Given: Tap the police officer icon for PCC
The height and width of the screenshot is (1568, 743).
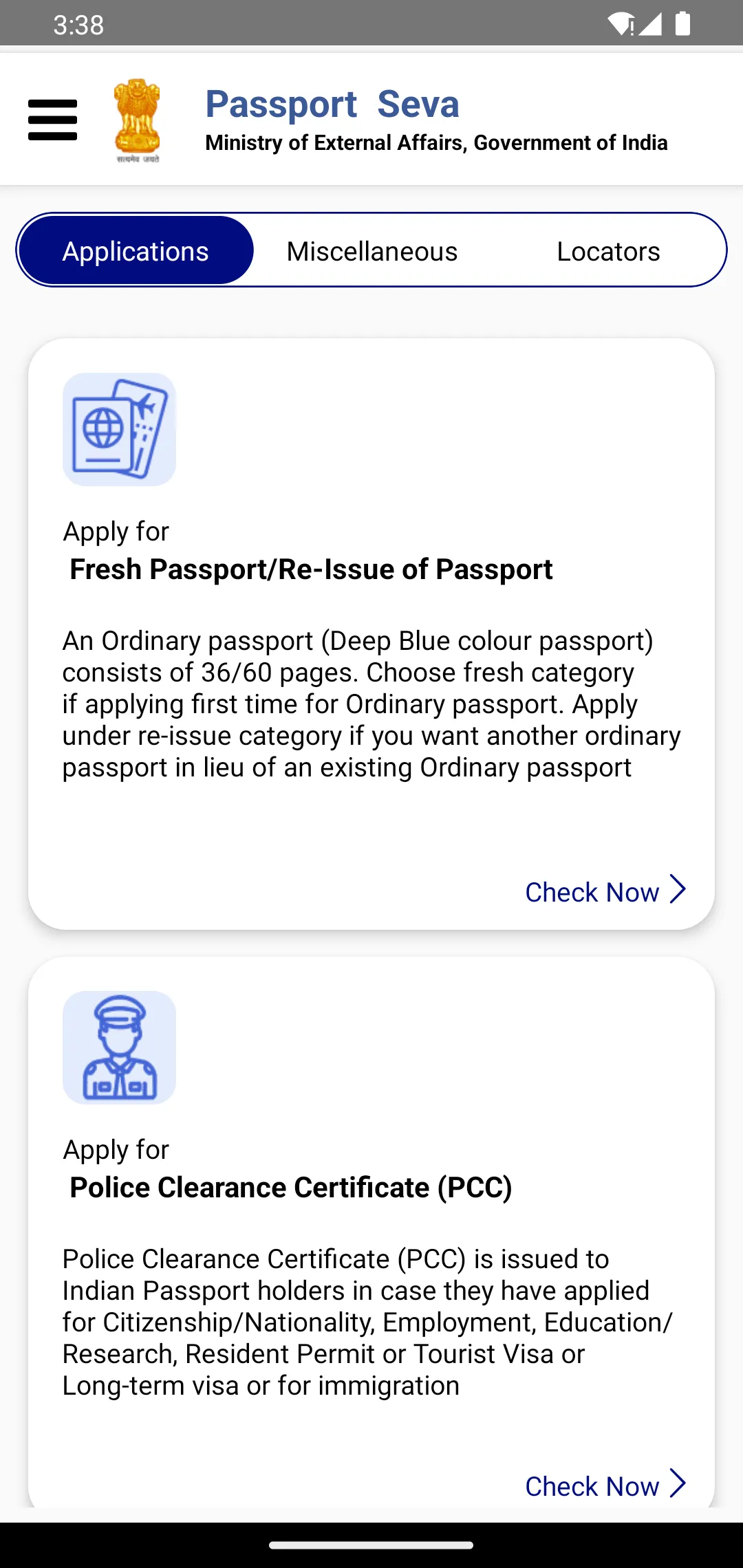Looking at the screenshot, I should click(x=119, y=1047).
